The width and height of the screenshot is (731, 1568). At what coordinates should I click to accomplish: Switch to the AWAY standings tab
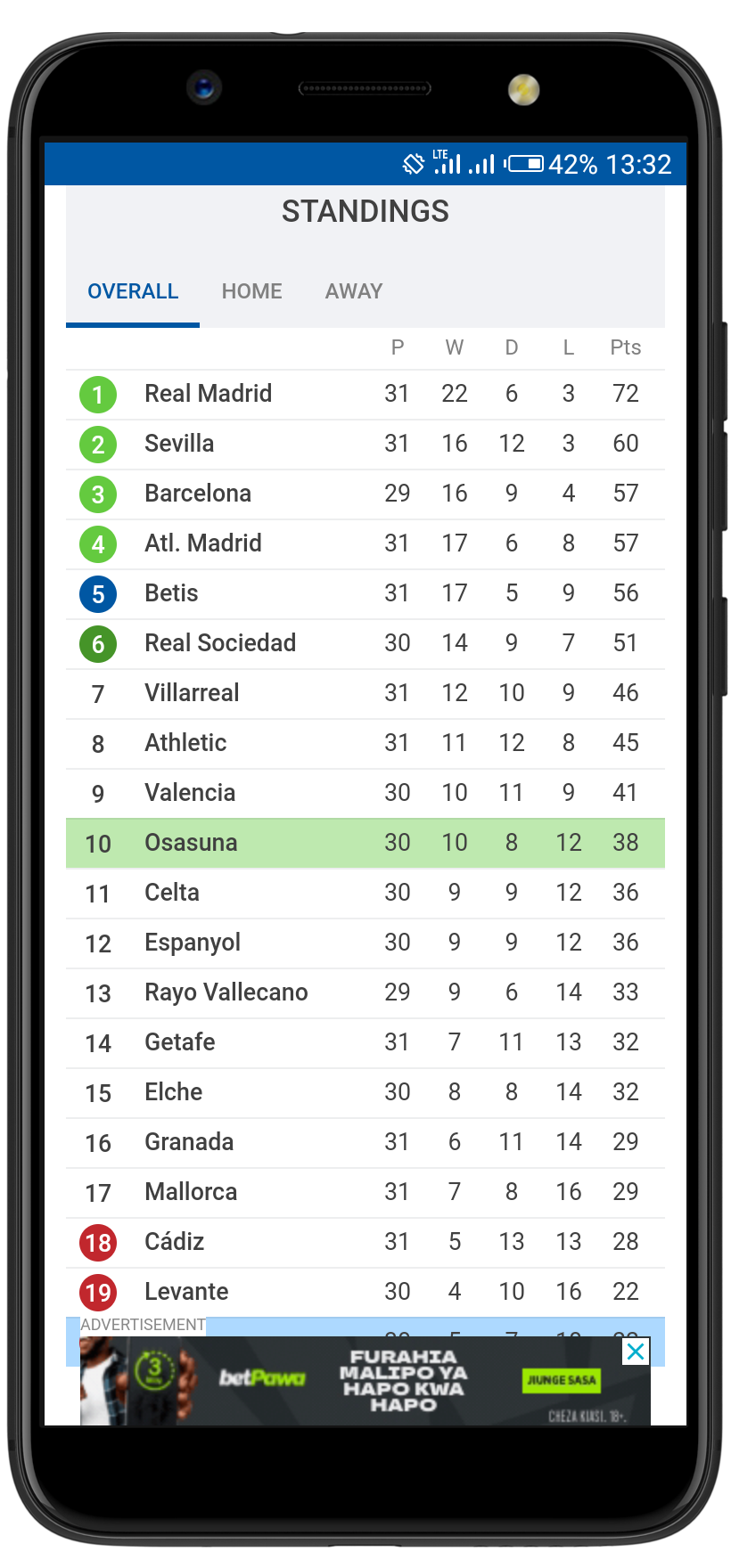point(353,291)
